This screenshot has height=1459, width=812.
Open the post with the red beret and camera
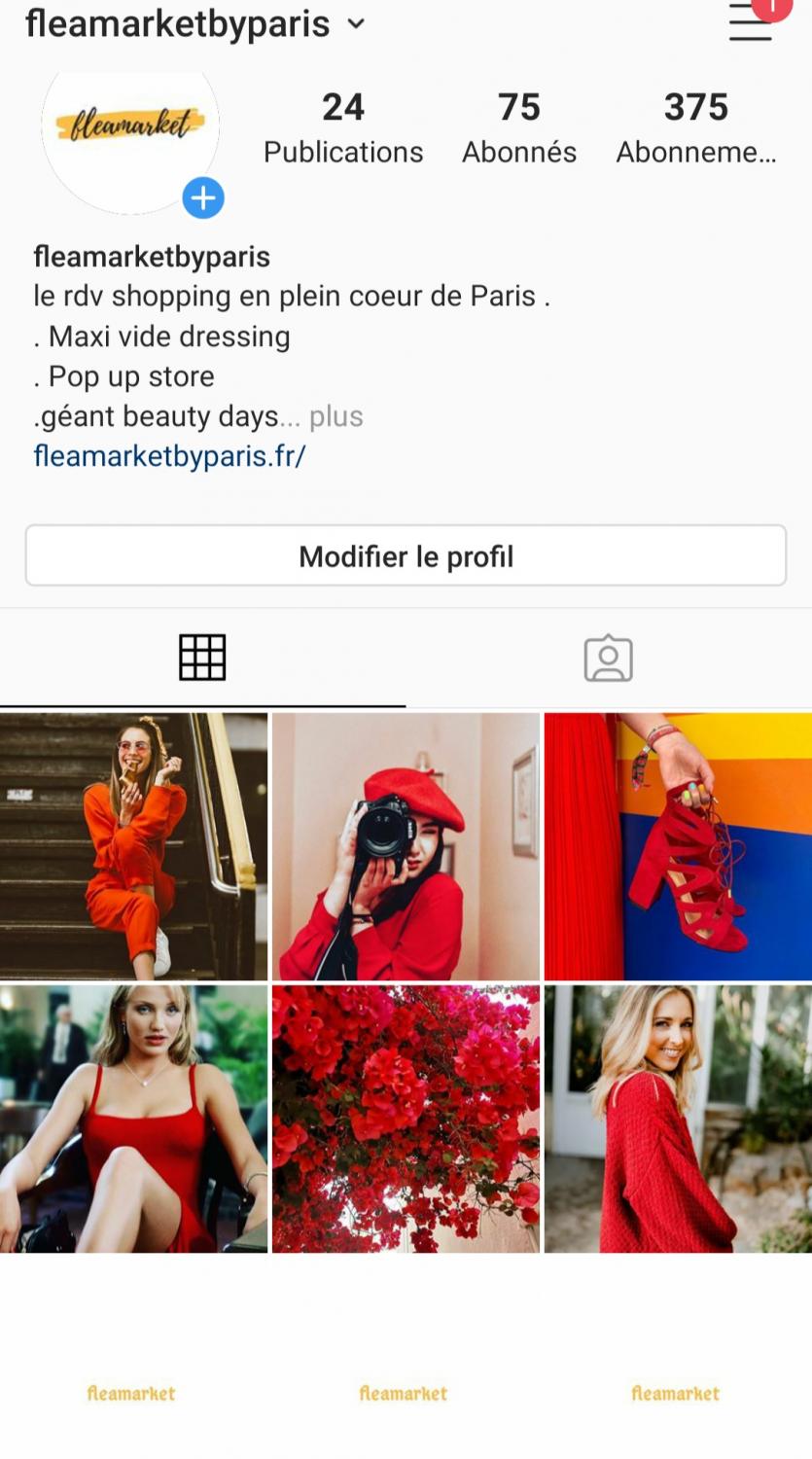click(x=406, y=846)
